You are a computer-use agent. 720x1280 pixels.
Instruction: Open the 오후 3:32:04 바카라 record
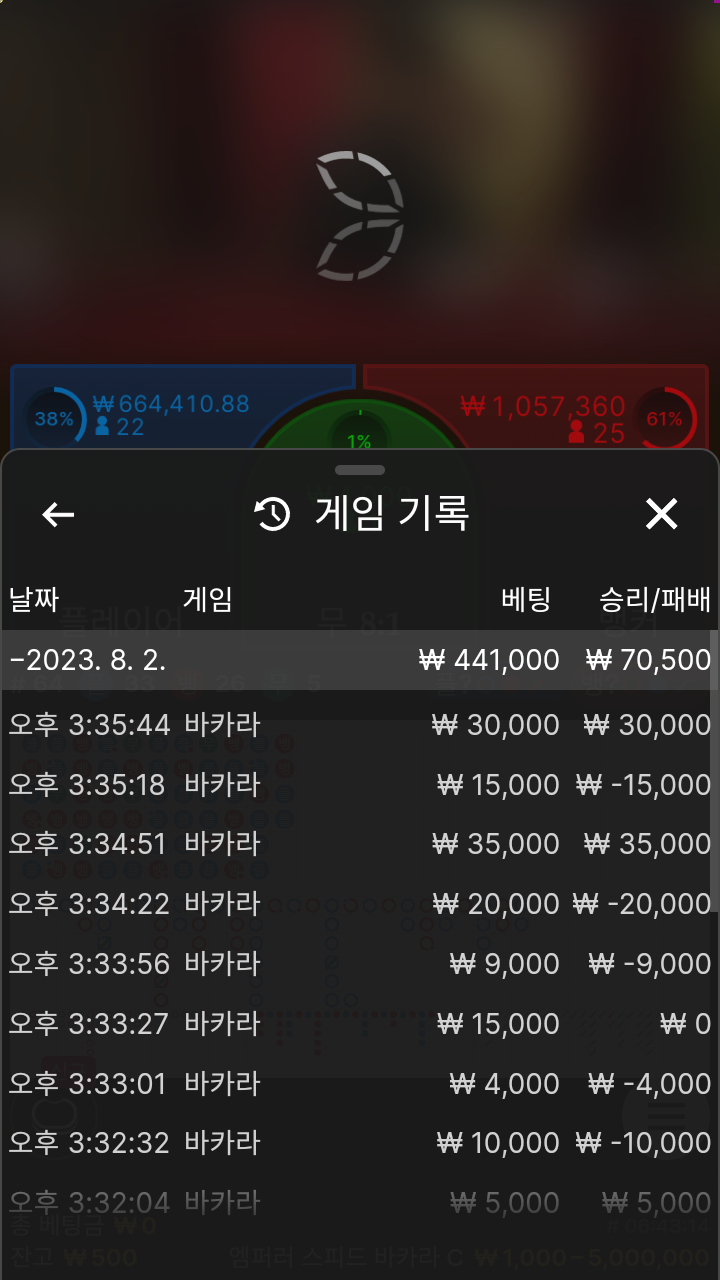point(360,1203)
